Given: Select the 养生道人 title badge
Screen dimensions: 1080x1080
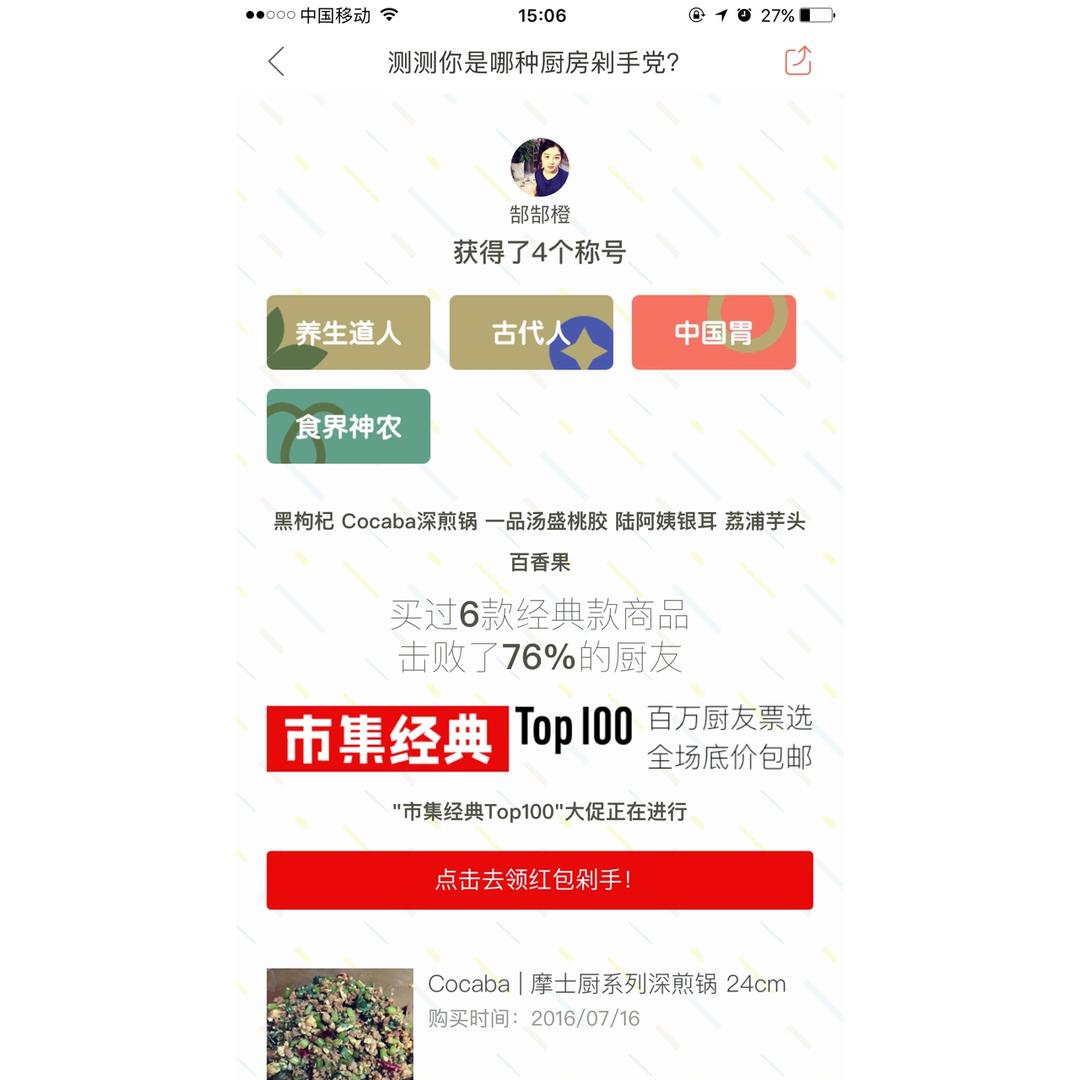Looking at the screenshot, I should (x=349, y=333).
